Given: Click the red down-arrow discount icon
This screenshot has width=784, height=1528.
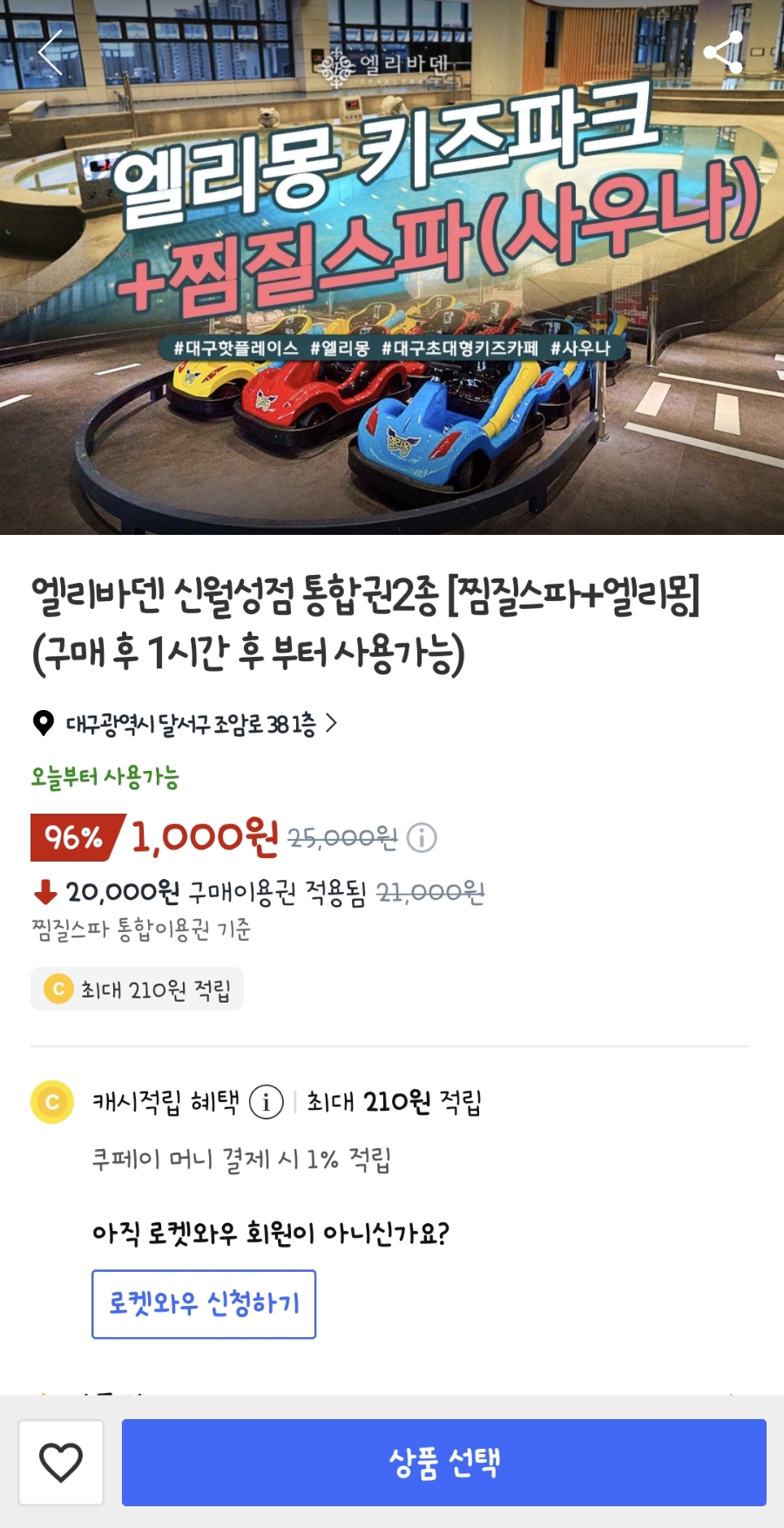Looking at the screenshot, I should [42, 891].
